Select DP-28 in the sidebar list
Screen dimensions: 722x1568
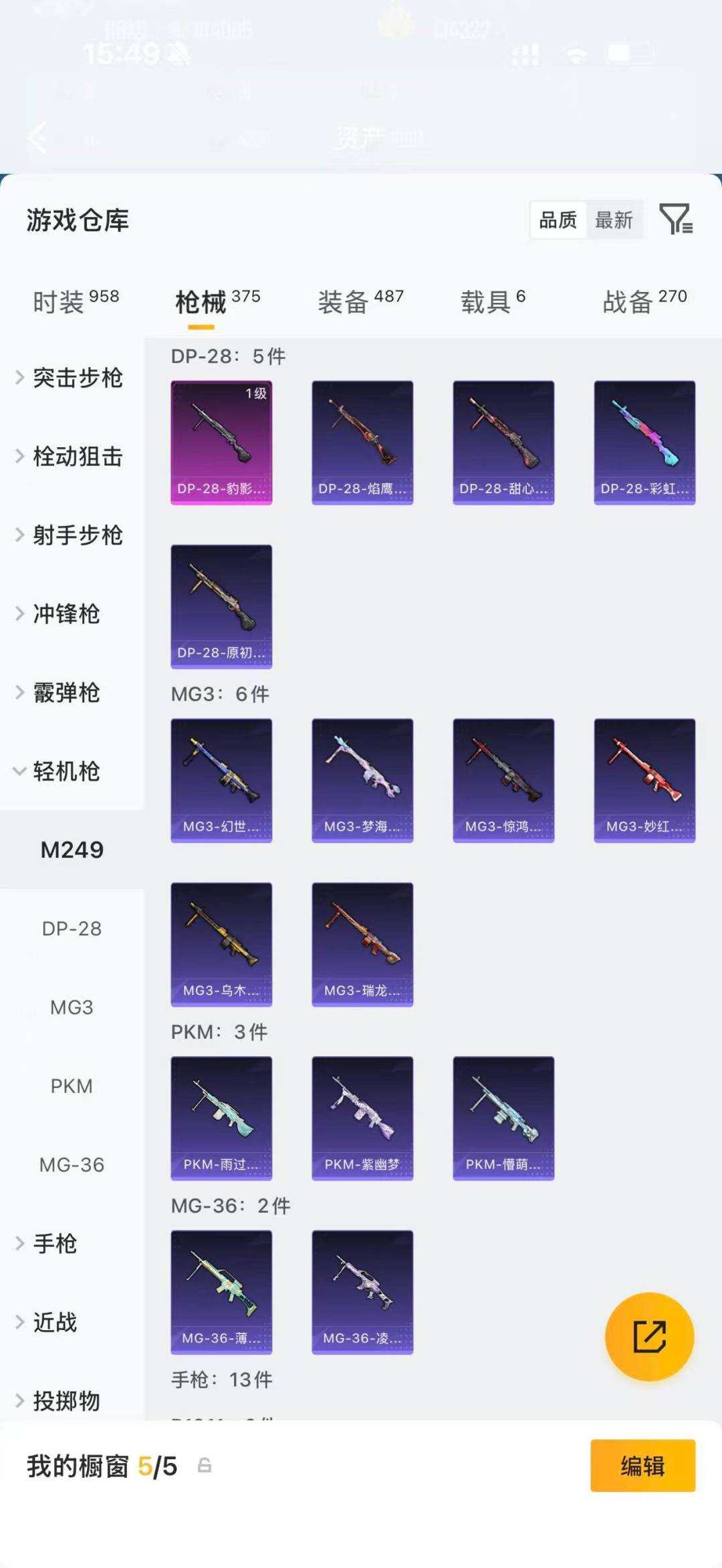point(72,928)
